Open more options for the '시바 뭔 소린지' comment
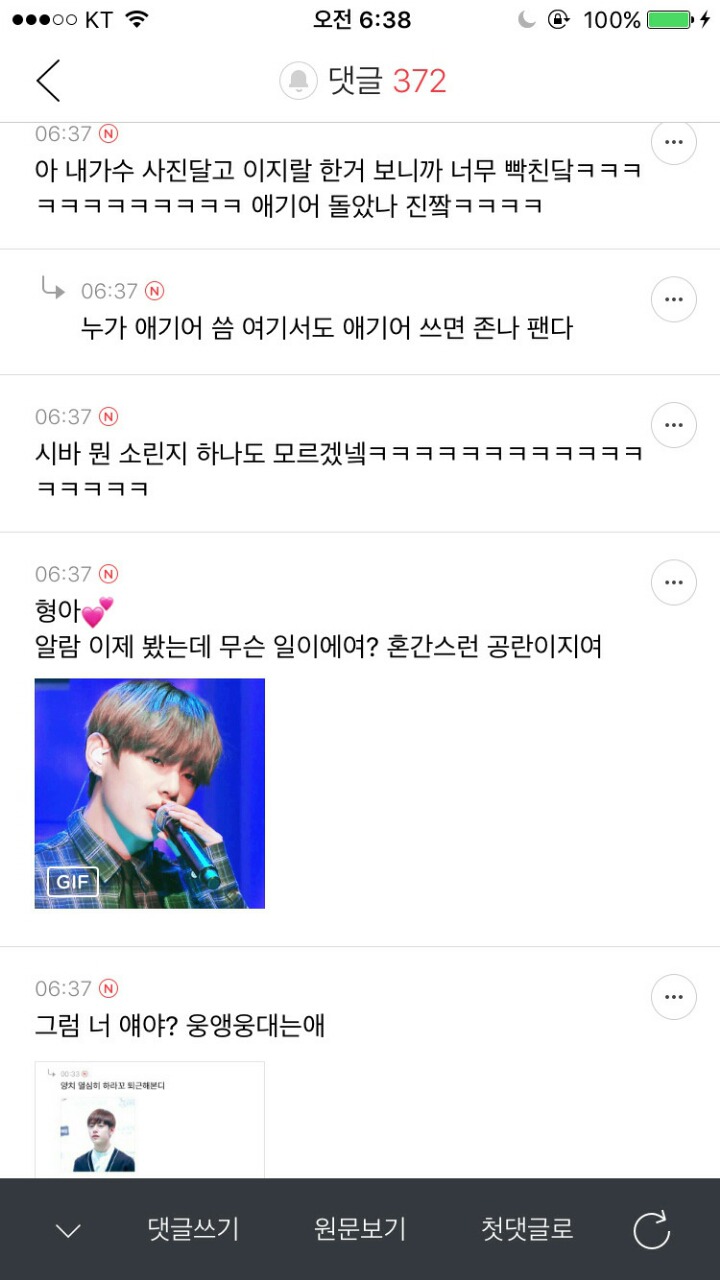Image resolution: width=720 pixels, height=1280 pixels. coord(673,425)
